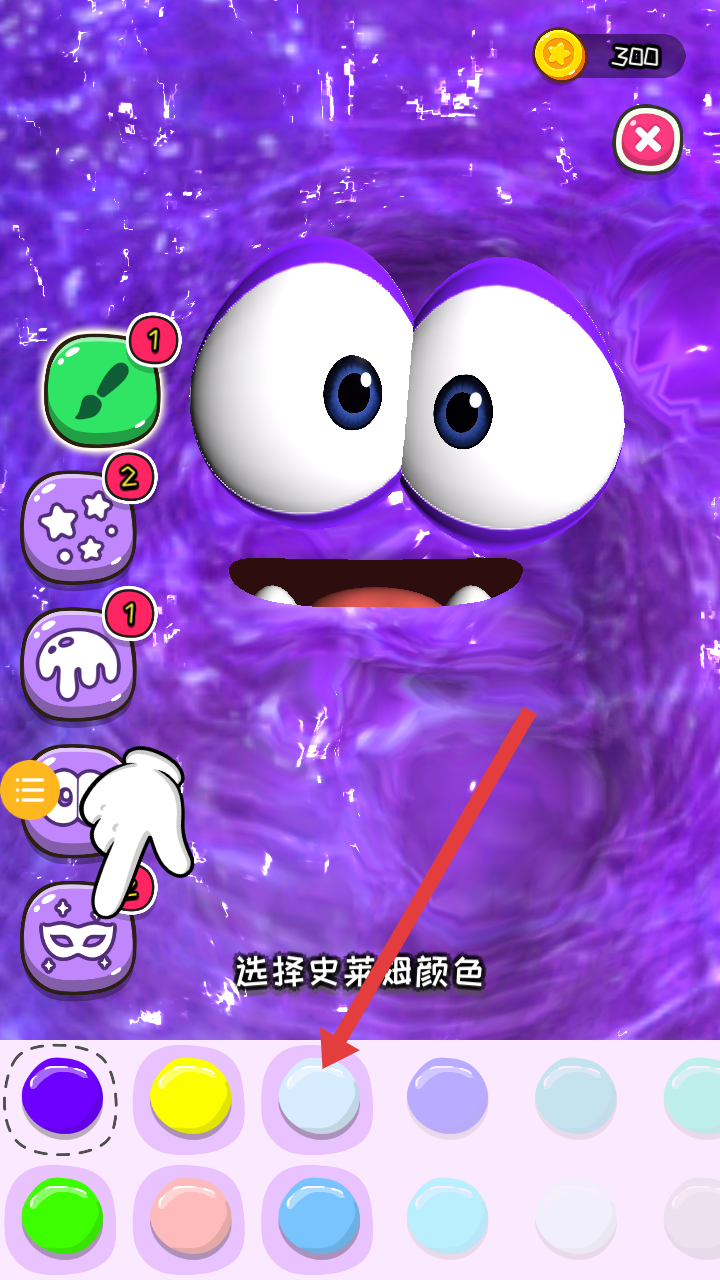Apply the light cyan slime color
This screenshot has height=1280, width=720.
tap(447, 1216)
